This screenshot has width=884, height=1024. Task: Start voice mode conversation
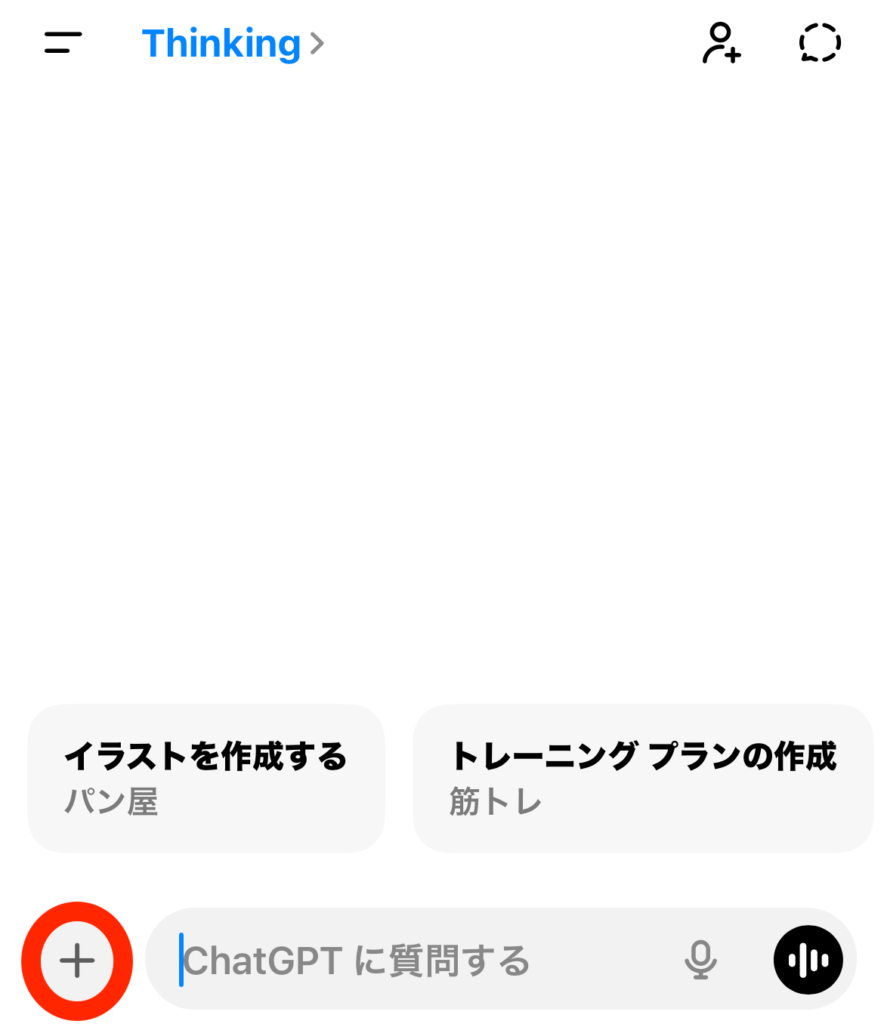(808, 960)
